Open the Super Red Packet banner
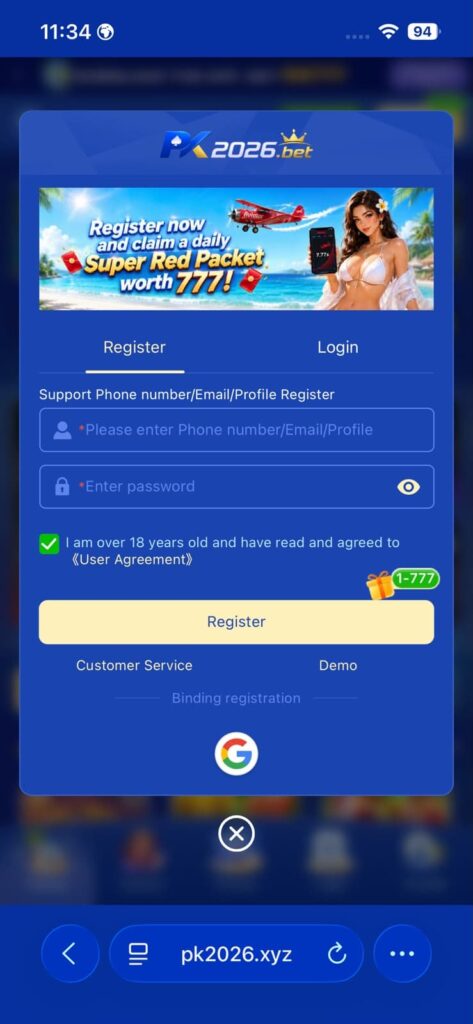 236,249
